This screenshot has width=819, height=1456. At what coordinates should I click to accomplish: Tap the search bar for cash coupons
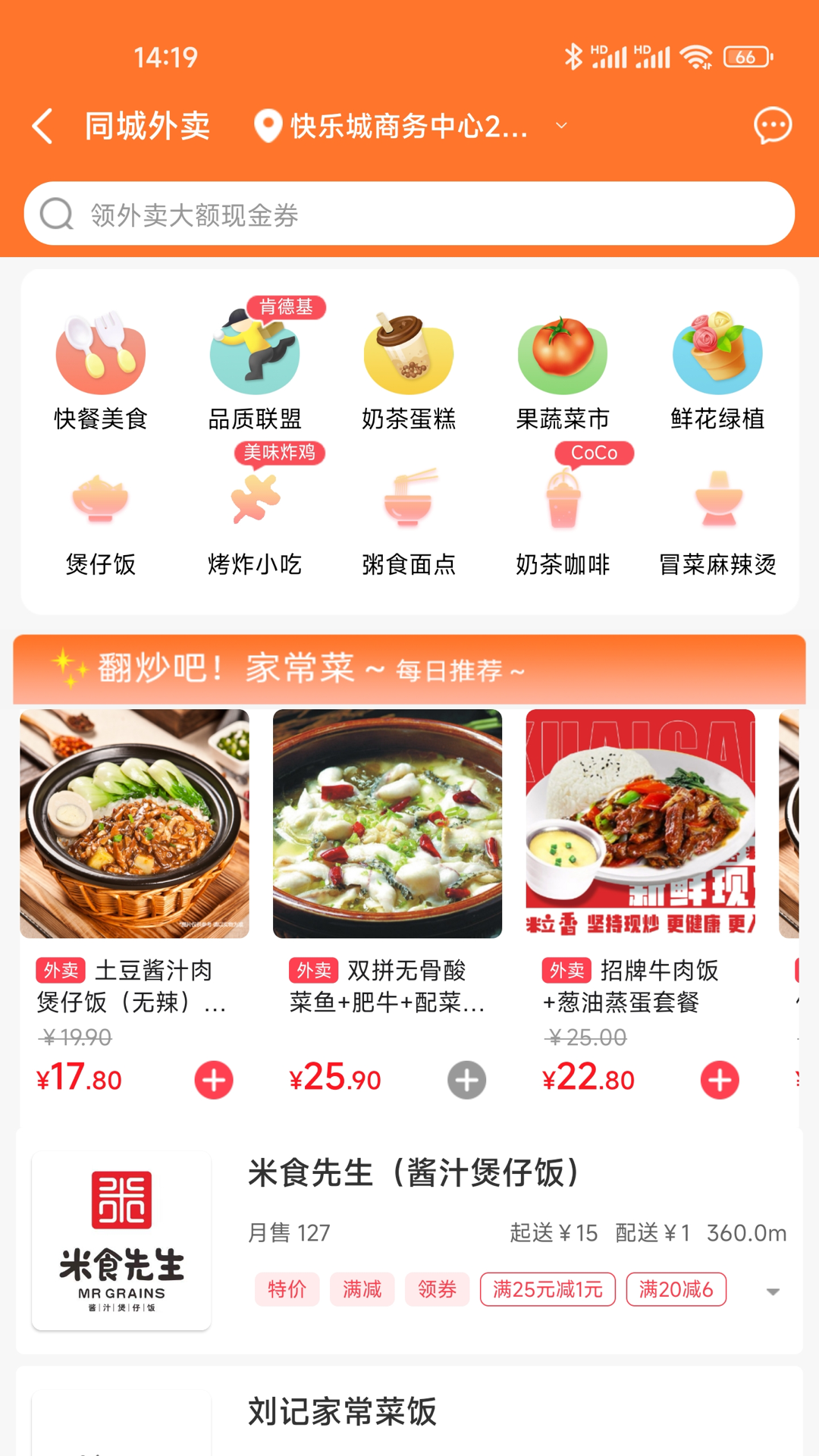409,213
